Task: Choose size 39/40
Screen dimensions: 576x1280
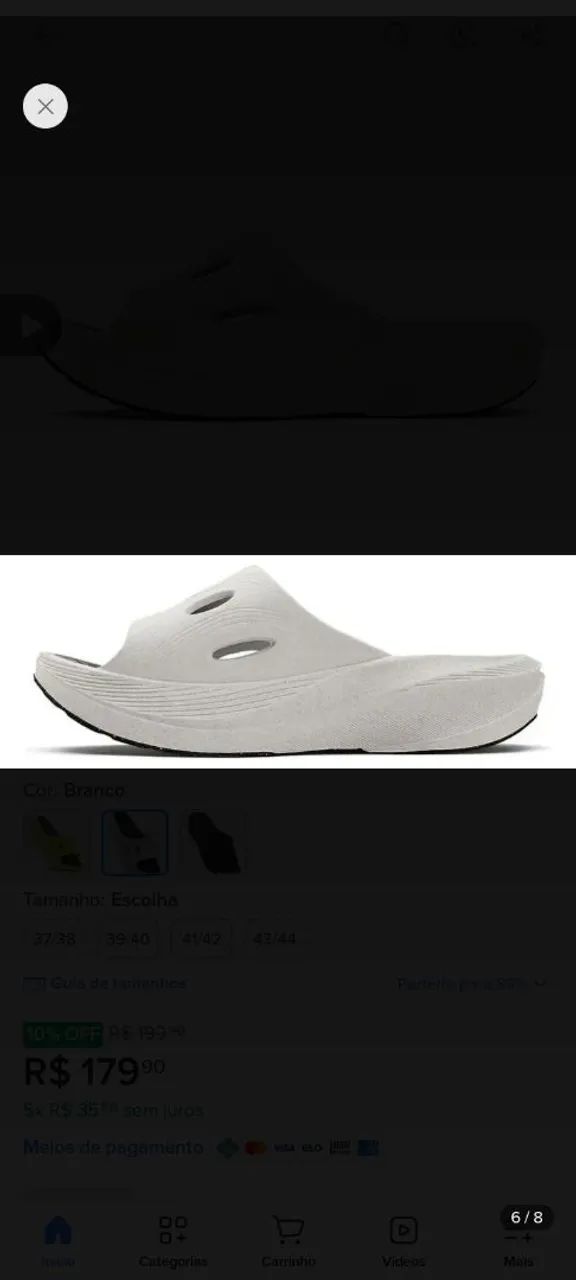Action: pyautogui.click(x=128, y=939)
